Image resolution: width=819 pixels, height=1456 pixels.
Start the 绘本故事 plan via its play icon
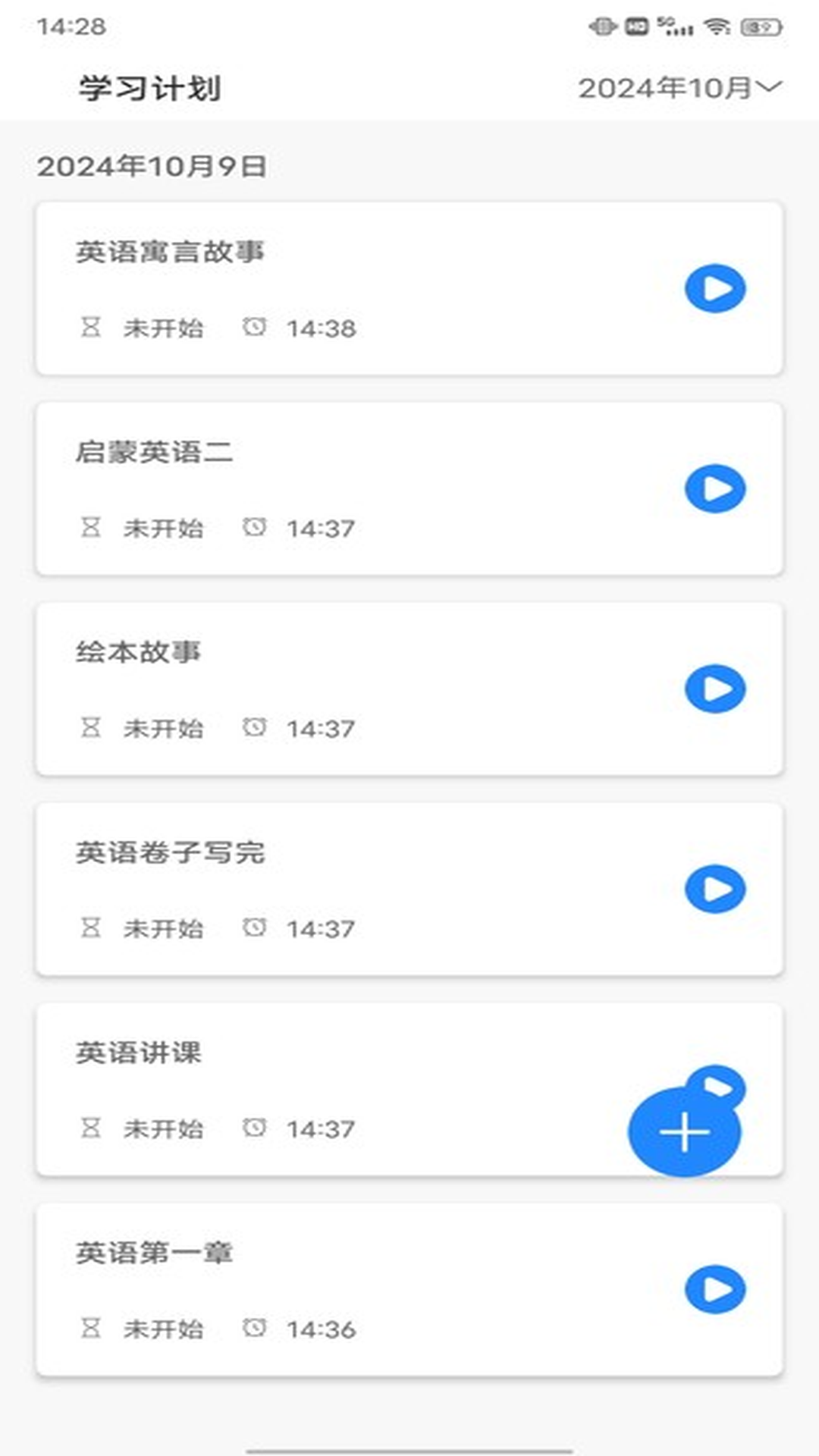(x=714, y=690)
